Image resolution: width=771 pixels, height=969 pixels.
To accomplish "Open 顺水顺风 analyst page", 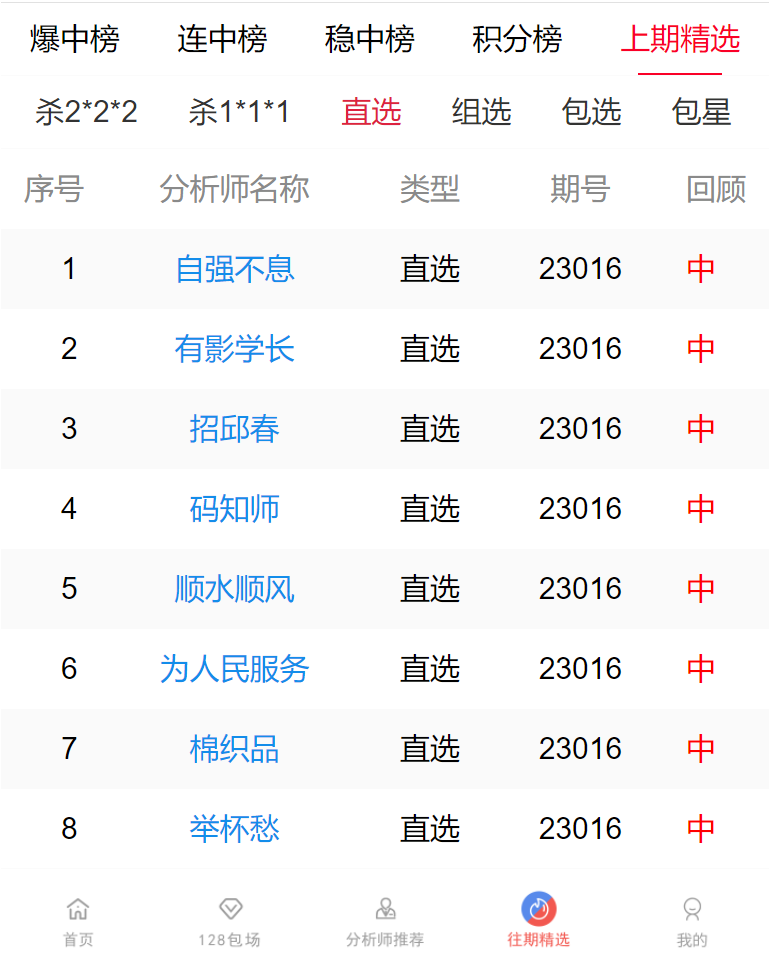I will point(235,589).
